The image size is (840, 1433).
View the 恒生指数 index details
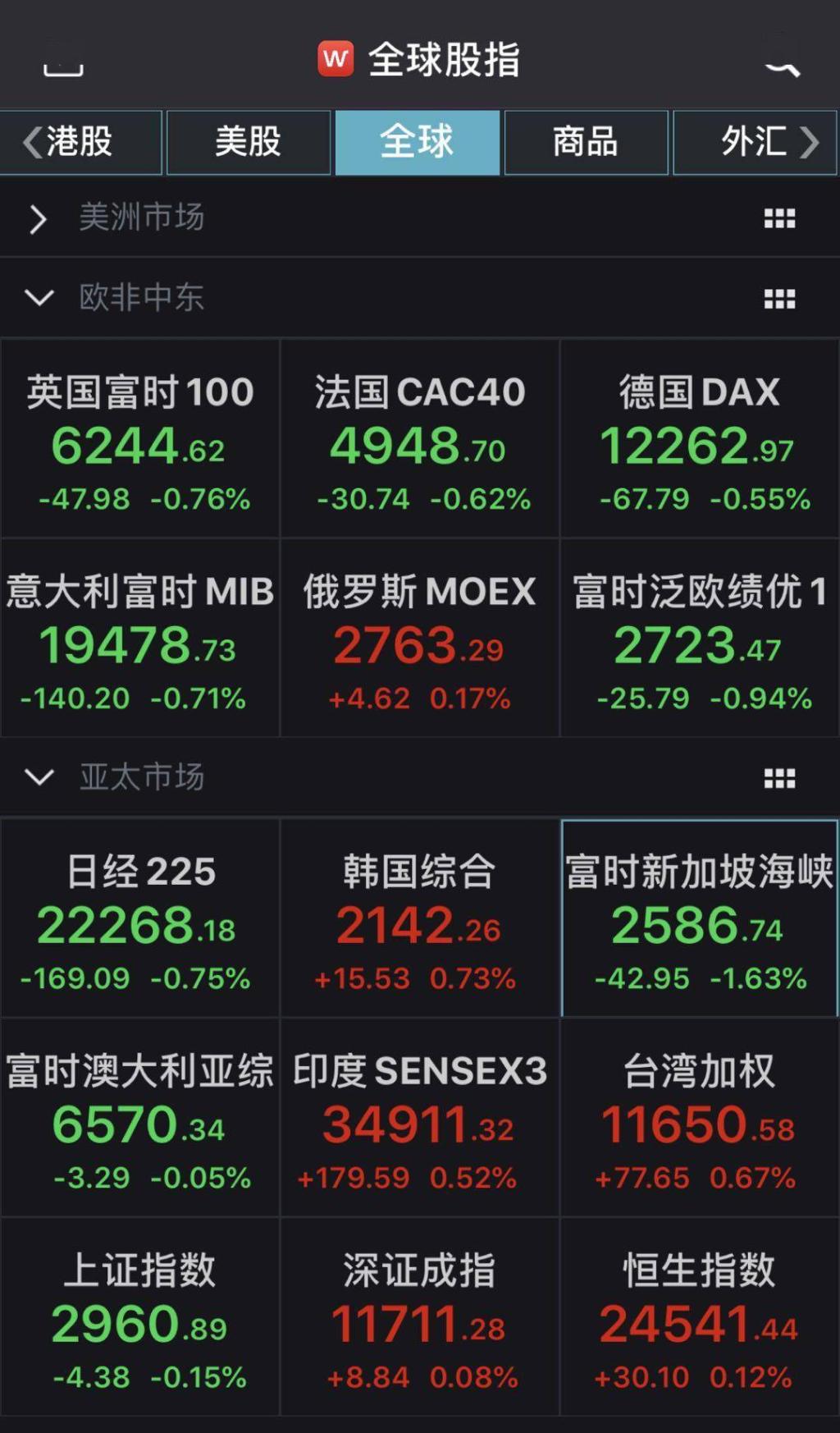tap(700, 1316)
